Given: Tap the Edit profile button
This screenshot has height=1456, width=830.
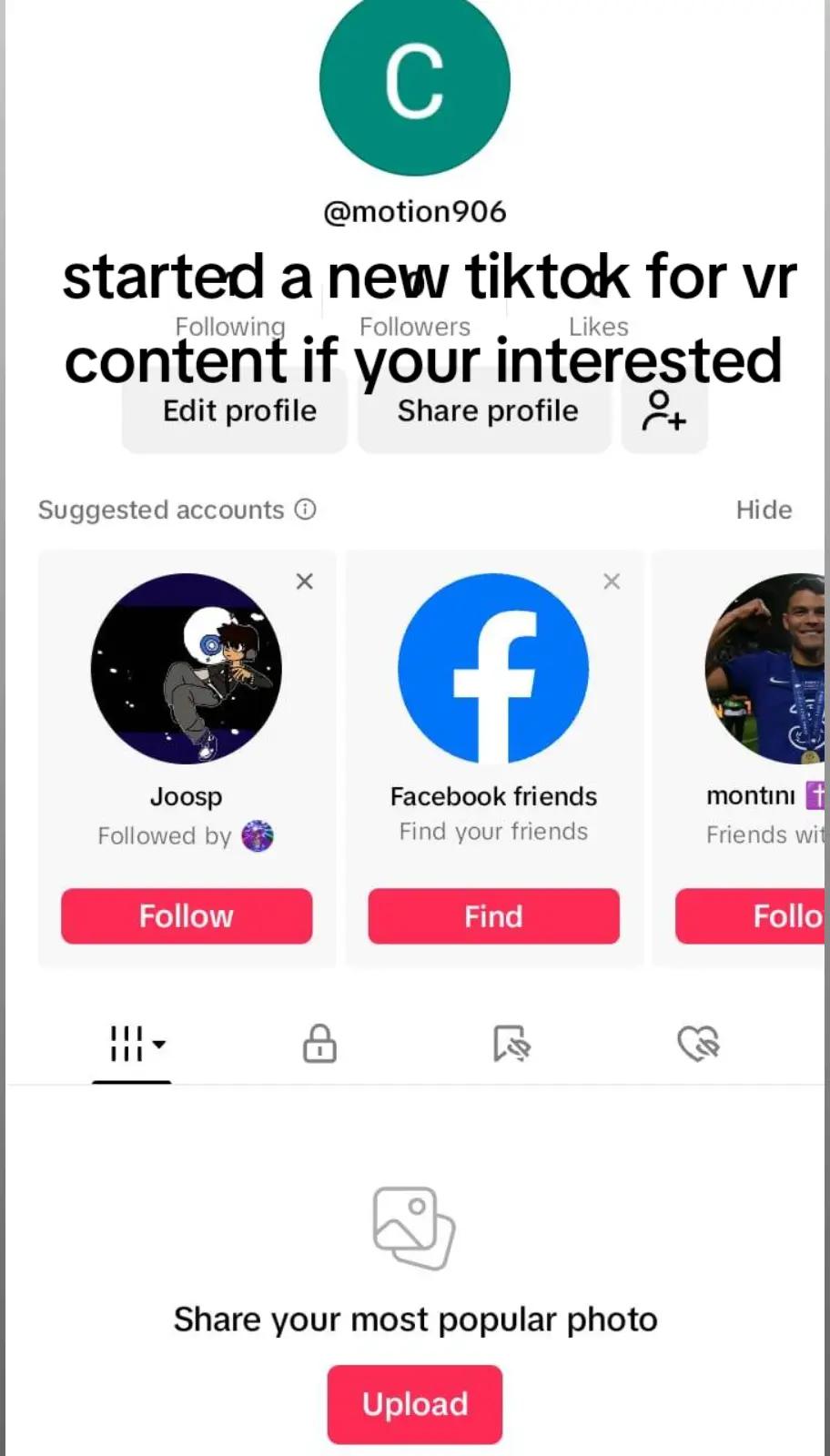Looking at the screenshot, I should point(239,411).
